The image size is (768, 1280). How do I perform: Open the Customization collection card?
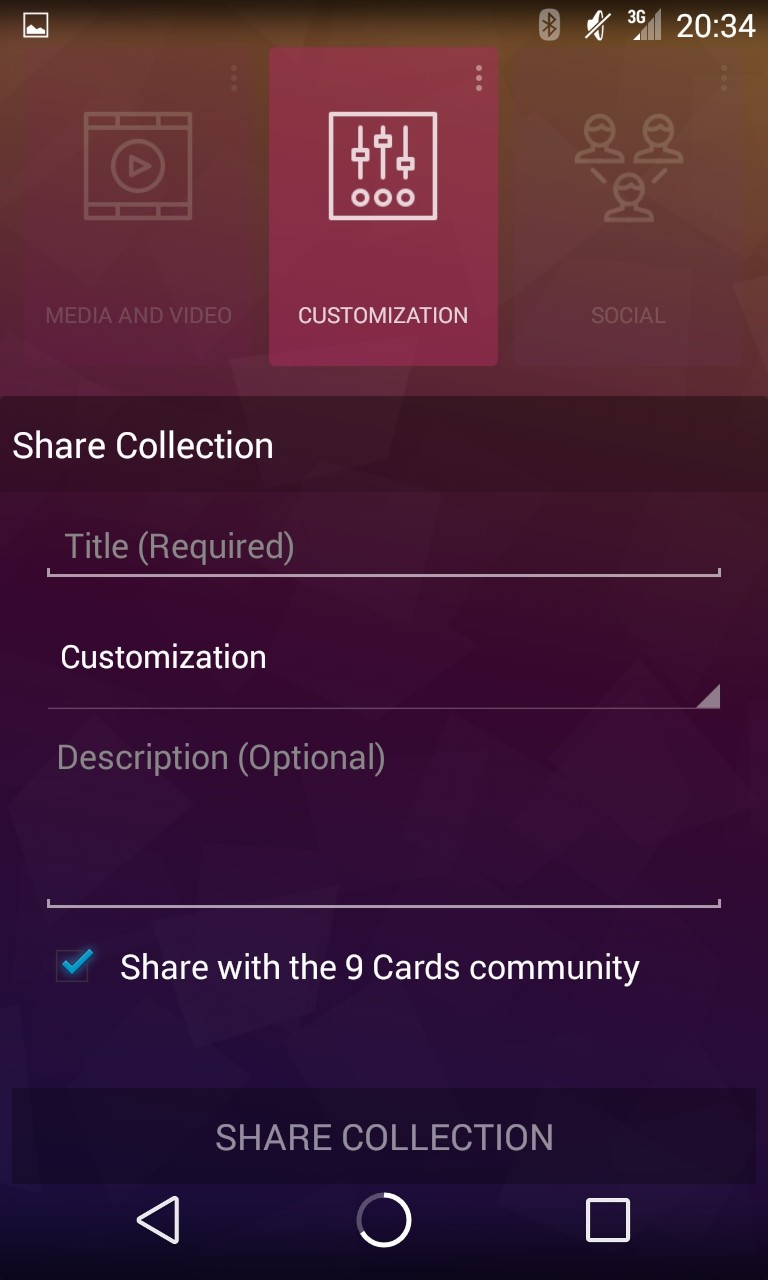coord(383,206)
